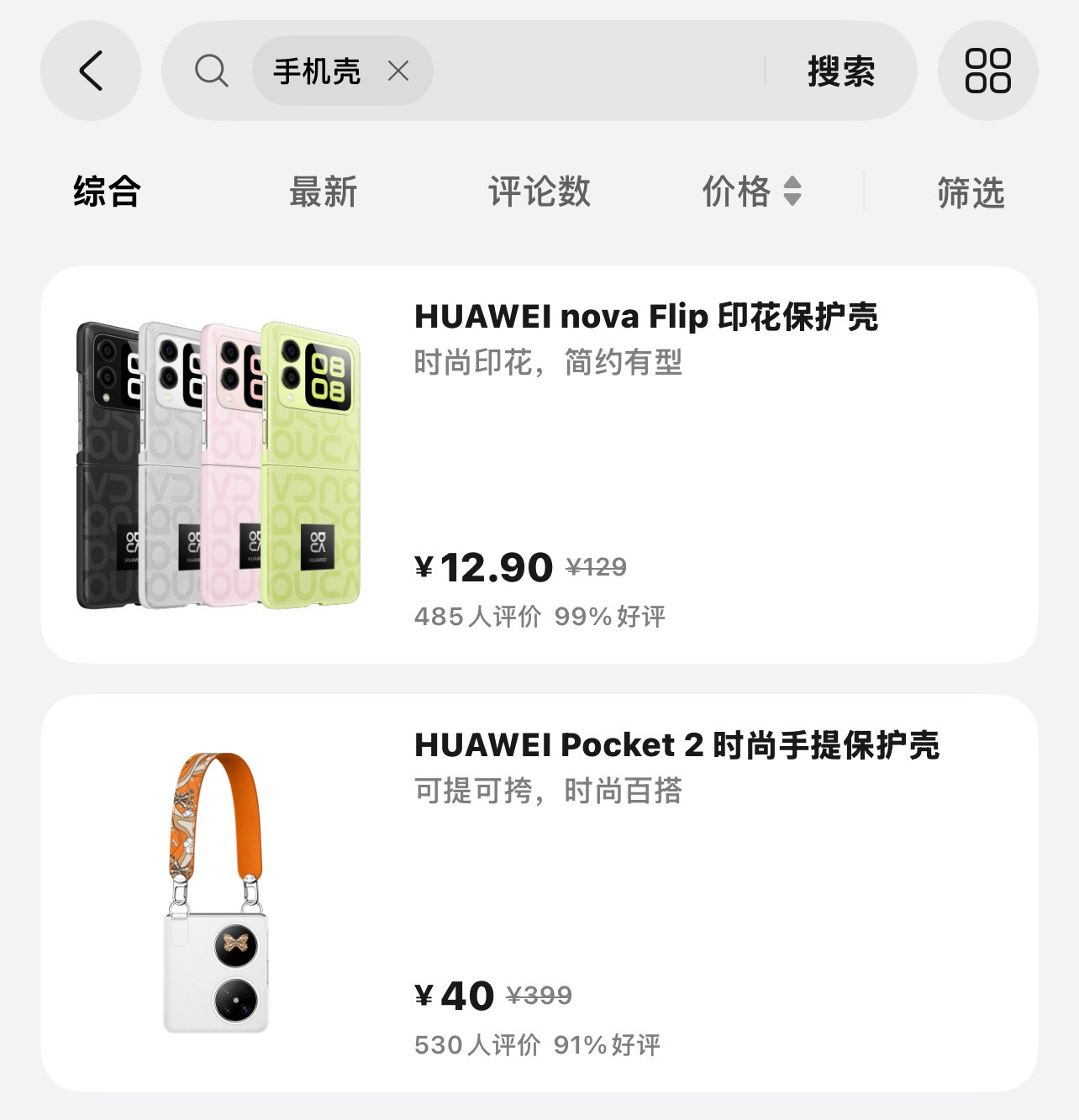
Task: Toggle price sorting order via 价格
Action: tap(738, 192)
